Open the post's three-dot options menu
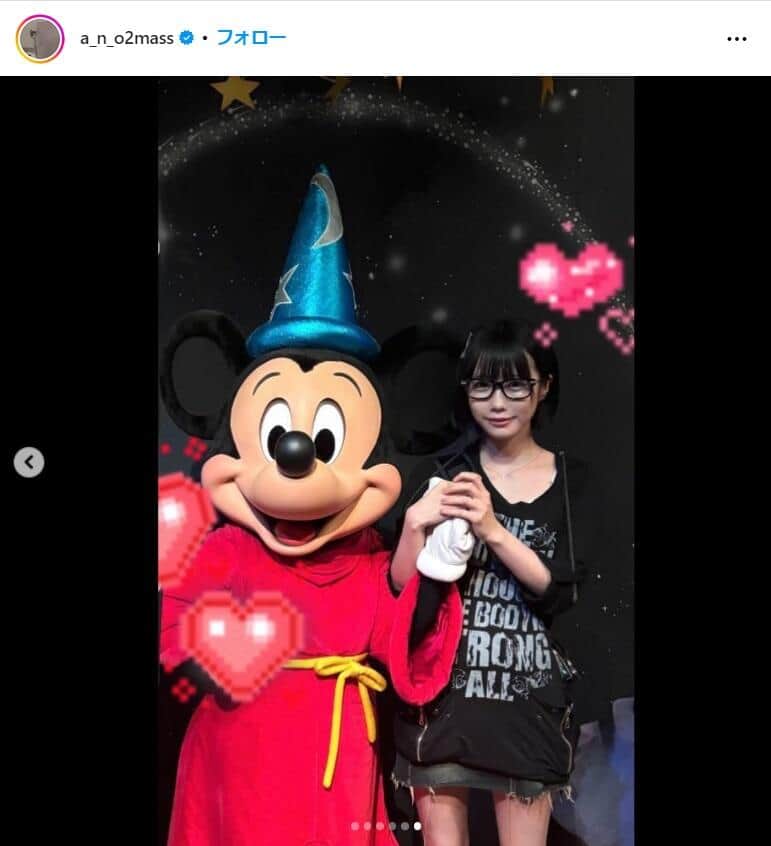771x846 pixels. click(x=737, y=39)
